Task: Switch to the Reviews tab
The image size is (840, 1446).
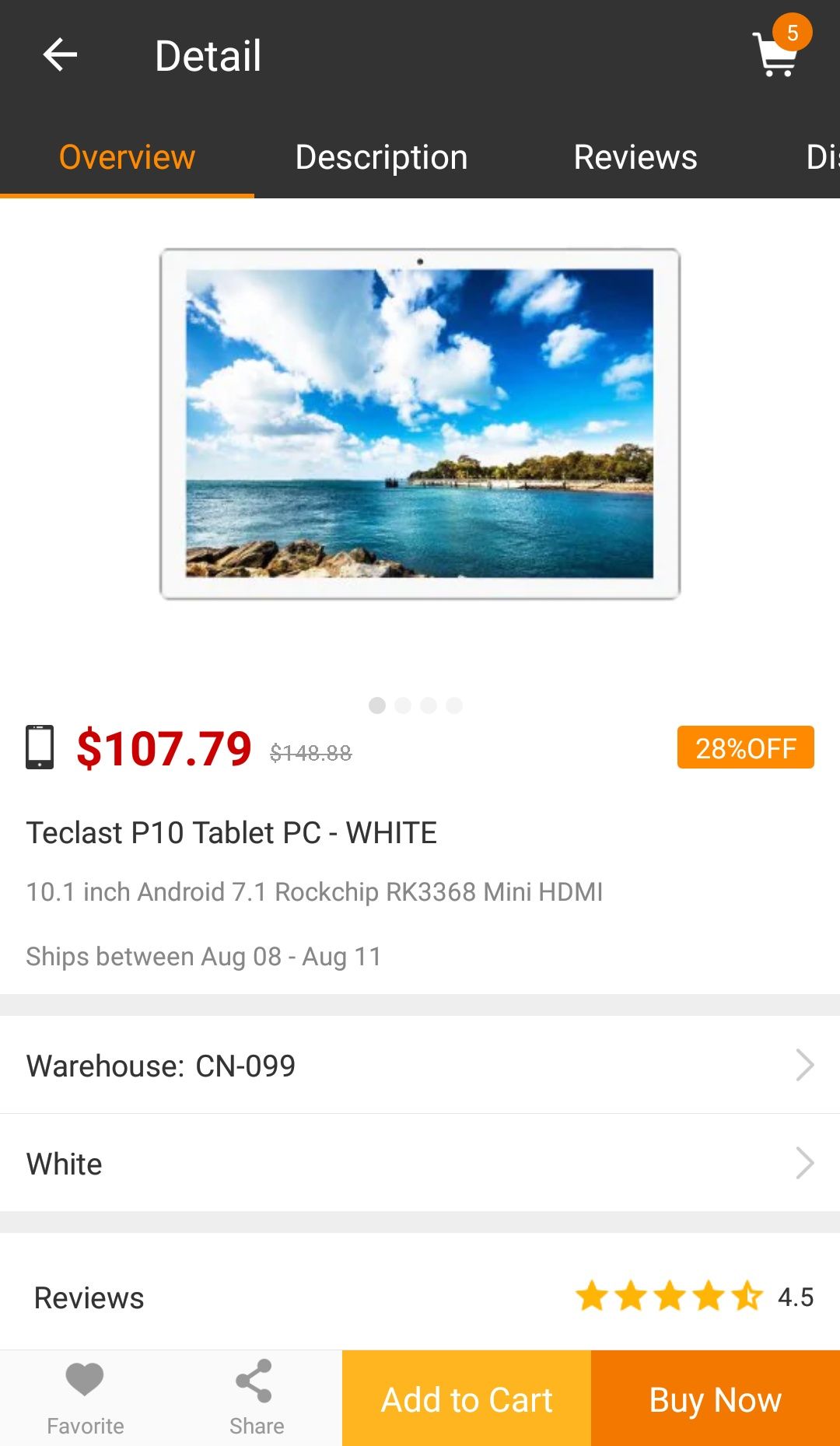Action: [635, 157]
